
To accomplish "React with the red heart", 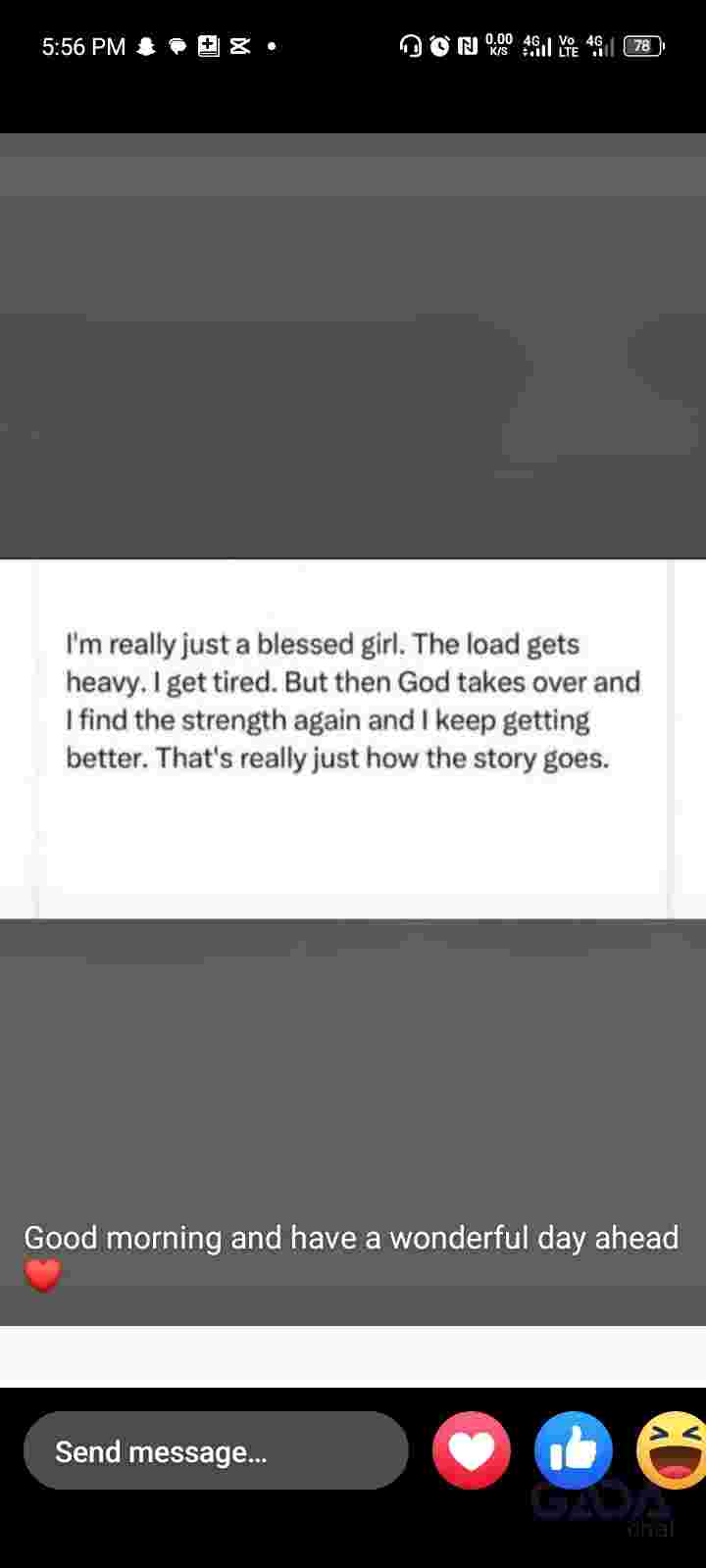I will click(472, 1450).
